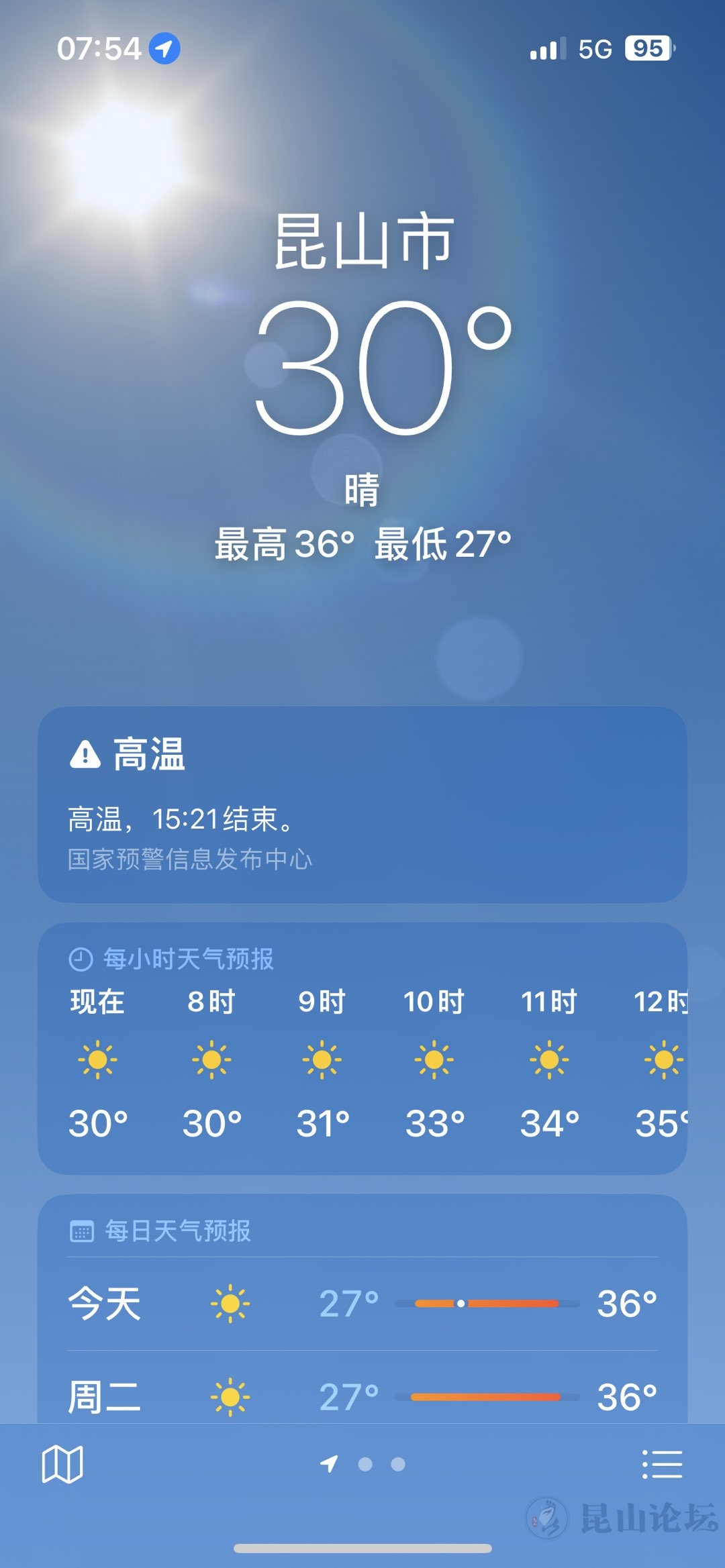Open the 高温 weather alert card
This screenshot has width=725, height=1568.
pyautogui.click(x=362, y=804)
